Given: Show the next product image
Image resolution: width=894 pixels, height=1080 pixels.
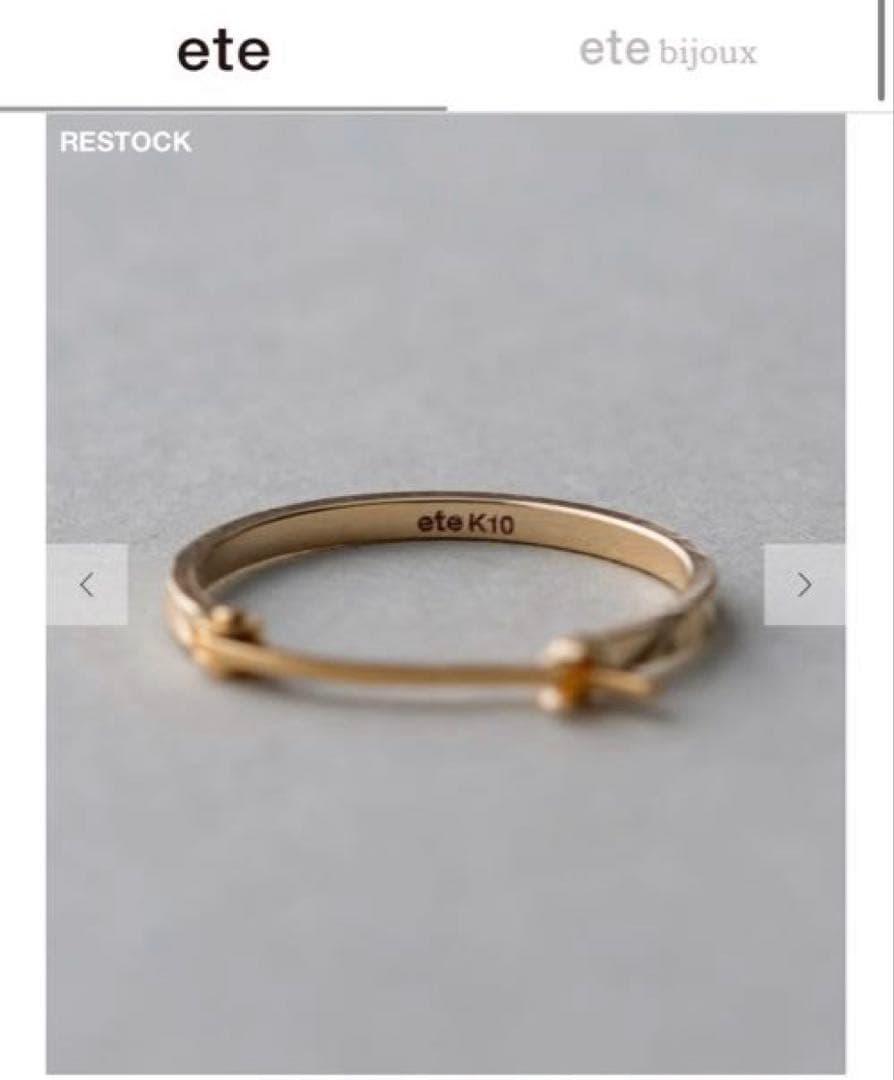Looking at the screenshot, I should [x=804, y=585].
